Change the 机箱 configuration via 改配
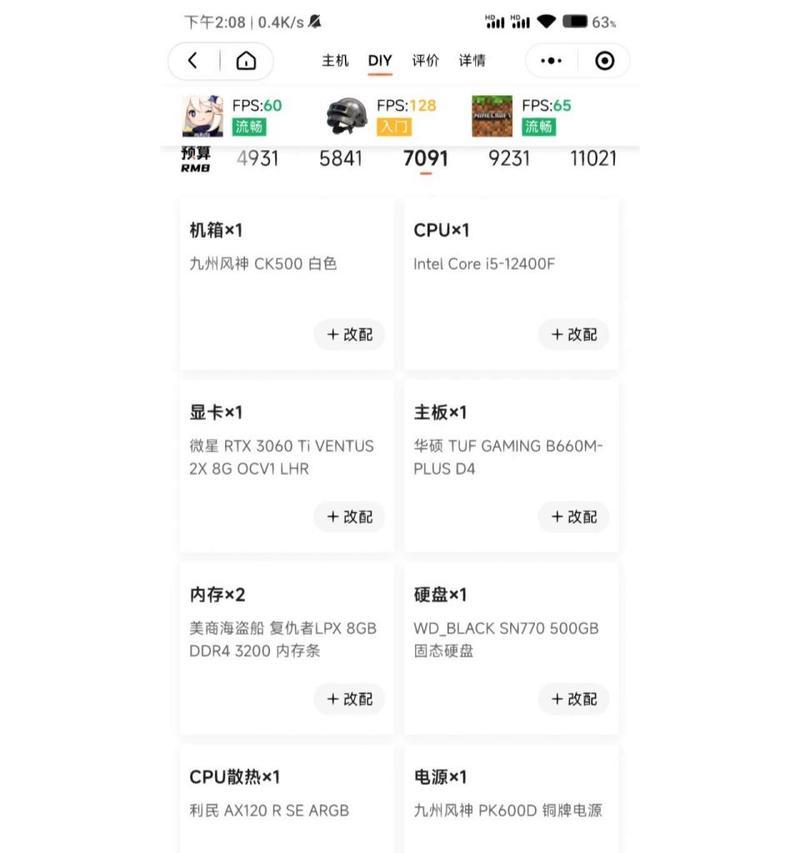The image size is (800, 853). [x=349, y=335]
